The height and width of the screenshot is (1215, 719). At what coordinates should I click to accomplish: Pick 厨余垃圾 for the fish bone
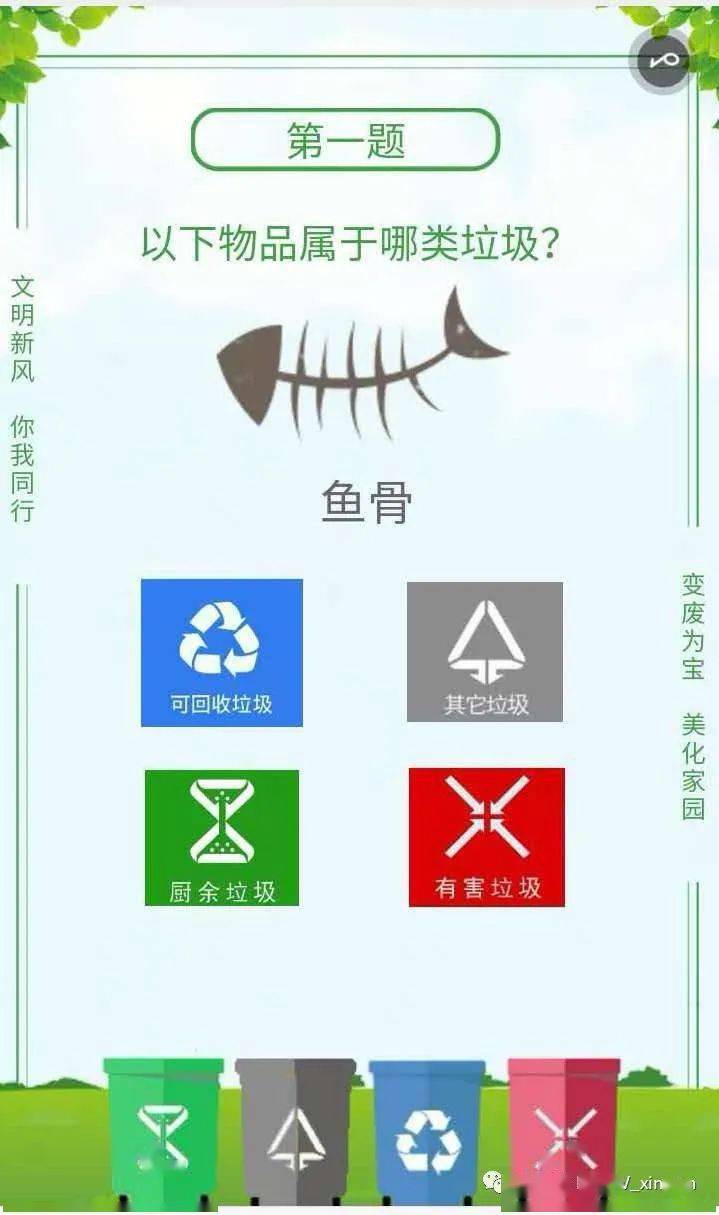click(x=221, y=837)
